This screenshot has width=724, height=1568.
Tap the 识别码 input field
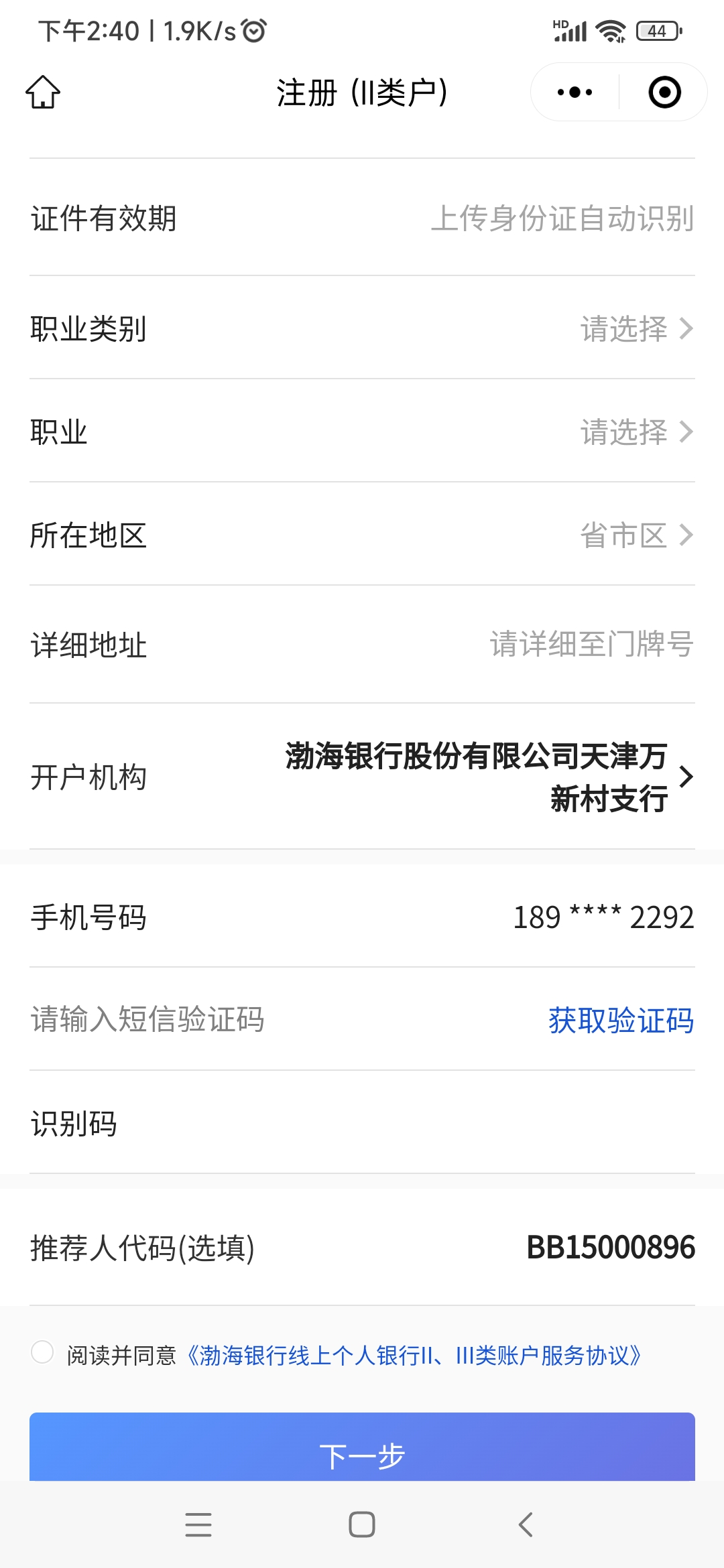[x=362, y=1122]
